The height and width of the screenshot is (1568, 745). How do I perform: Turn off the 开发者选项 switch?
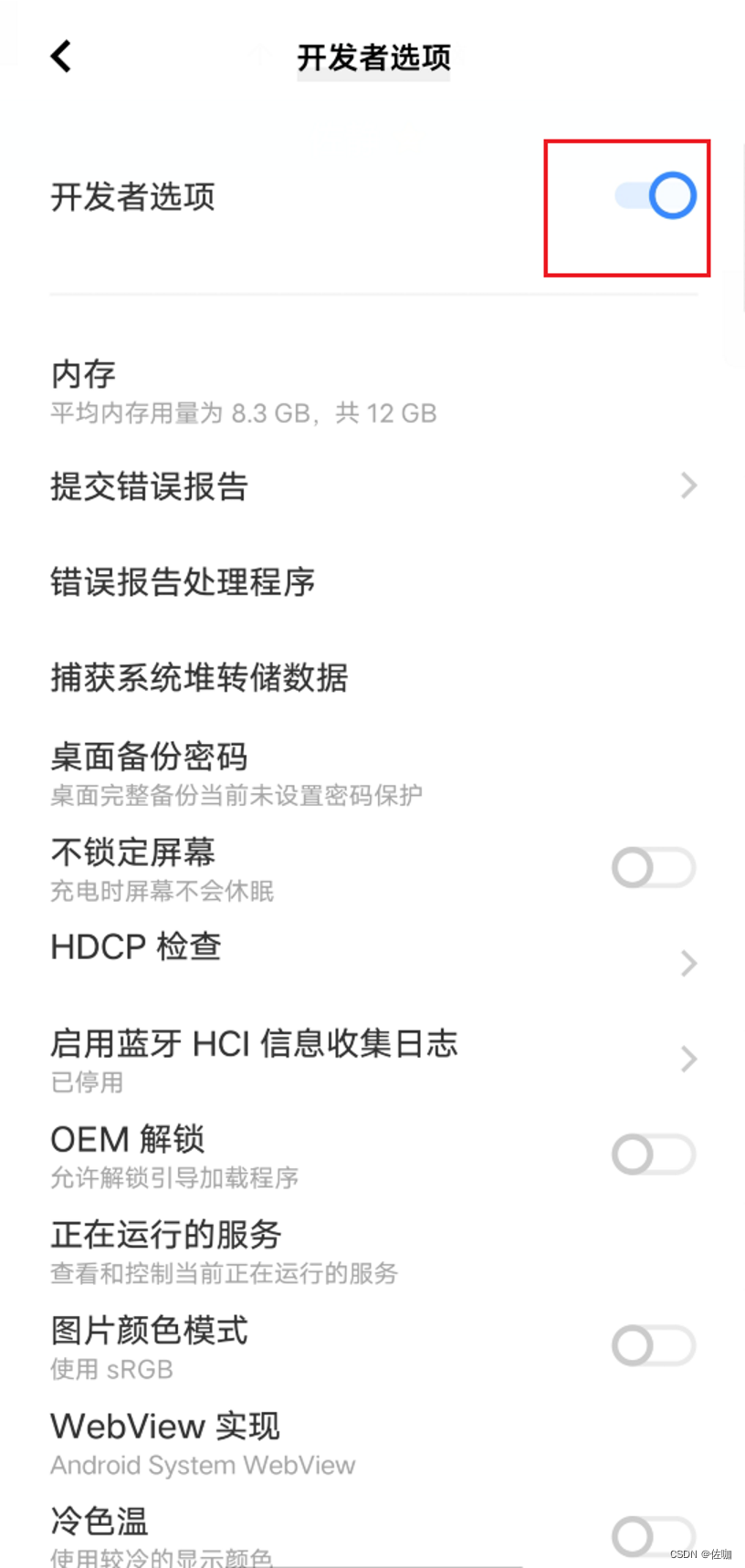(x=656, y=195)
